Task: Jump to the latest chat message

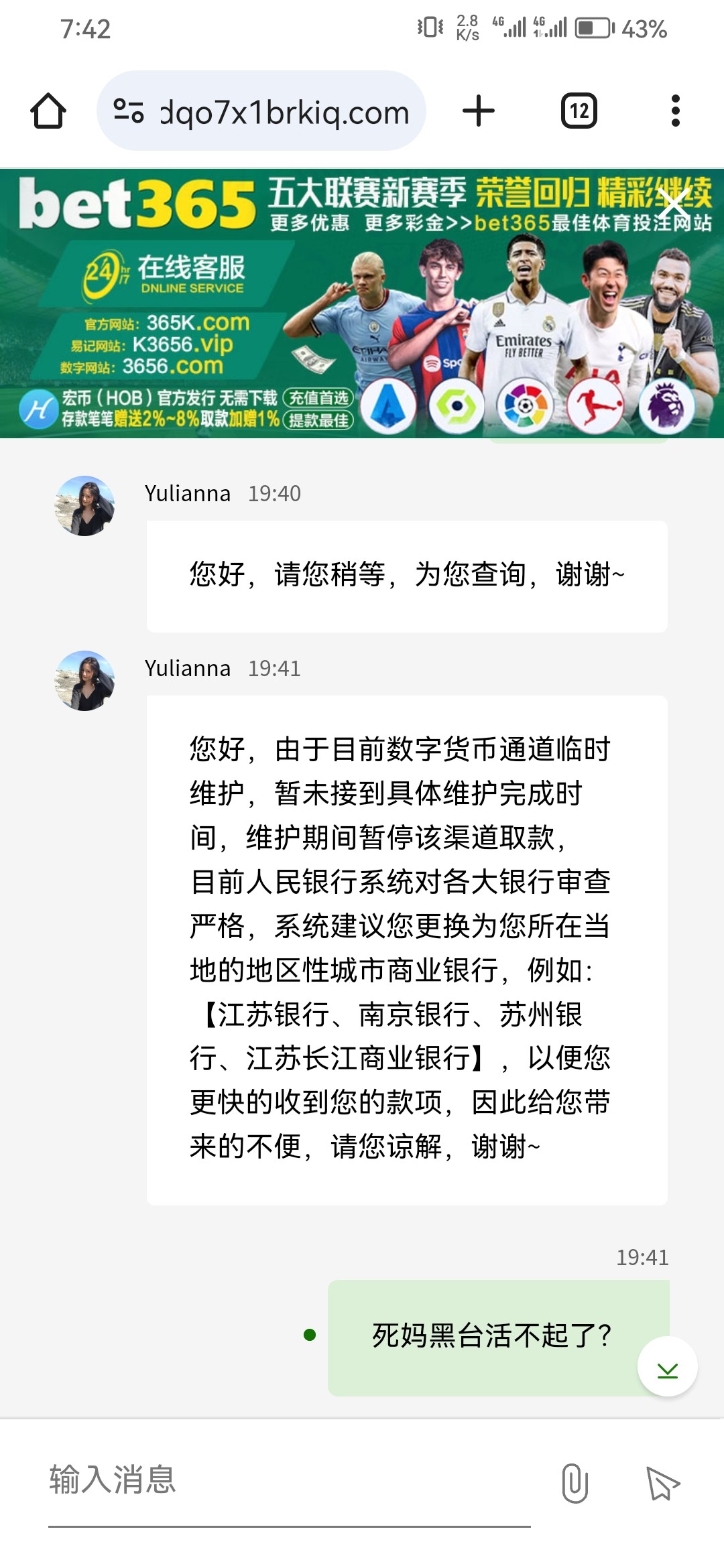Action: (x=667, y=1366)
